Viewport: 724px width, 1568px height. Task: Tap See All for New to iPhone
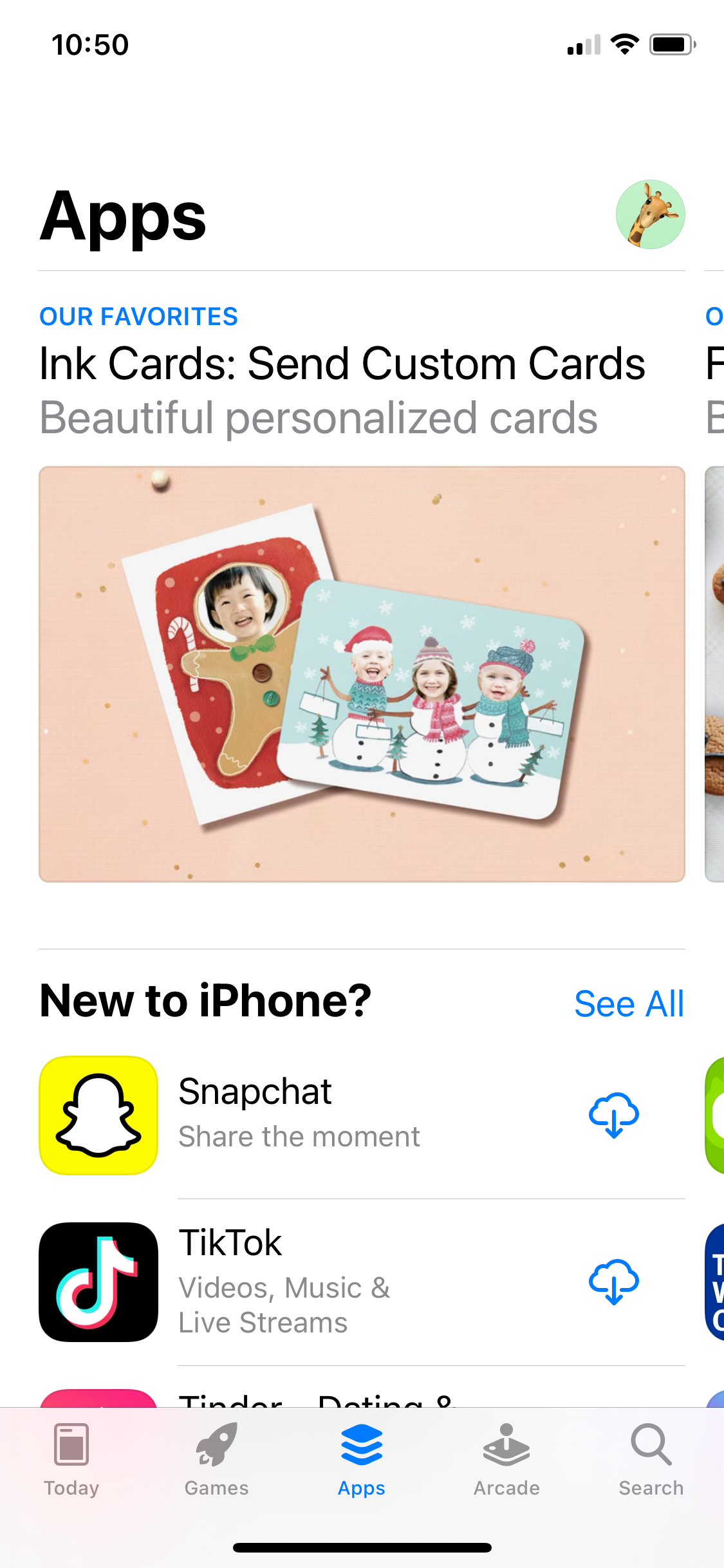(629, 1003)
